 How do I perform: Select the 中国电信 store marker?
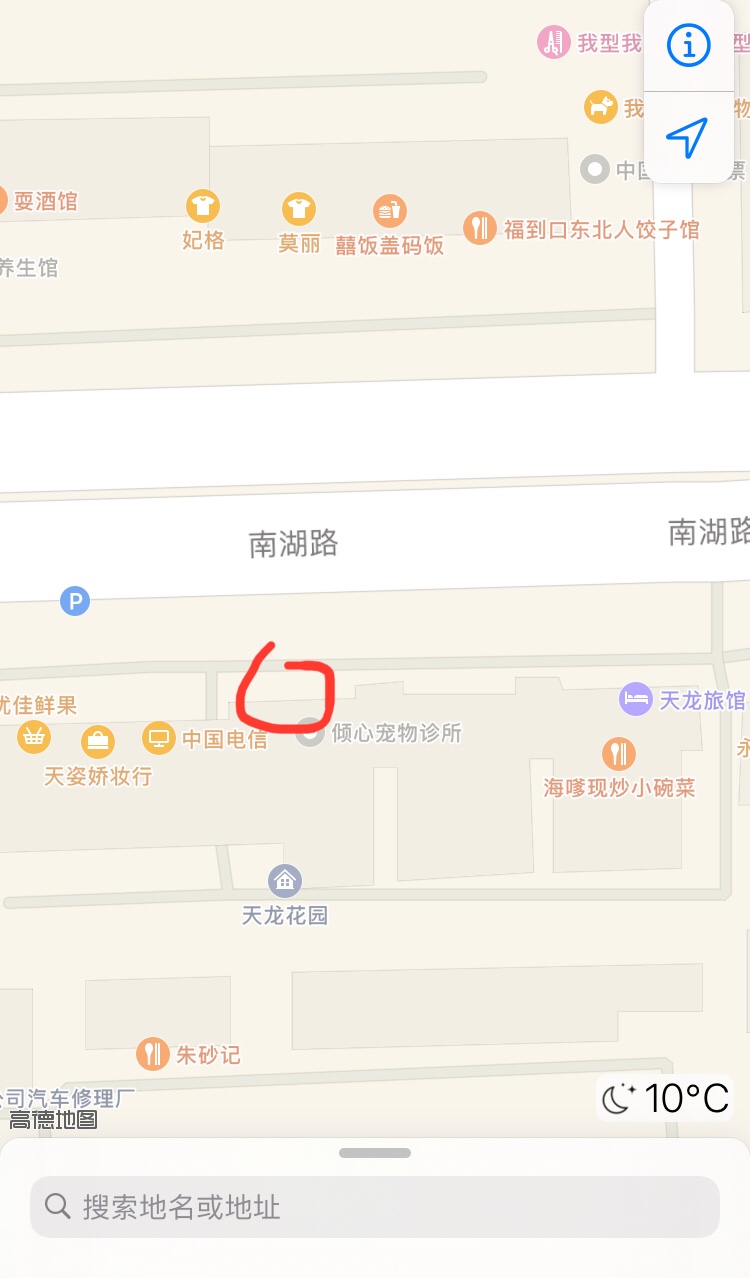pyautogui.click(x=158, y=739)
